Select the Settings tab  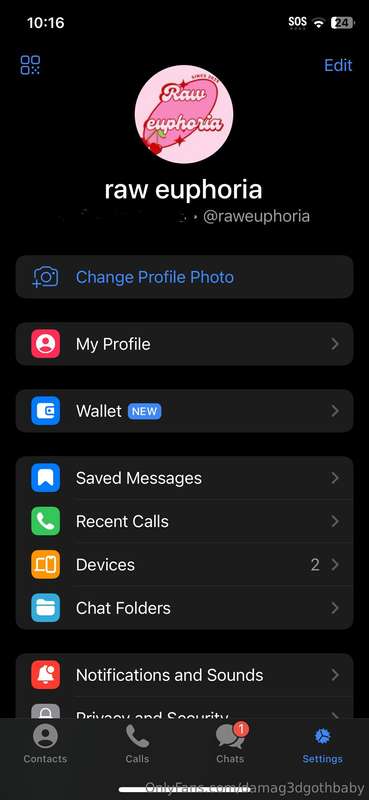tap(323, 744)
